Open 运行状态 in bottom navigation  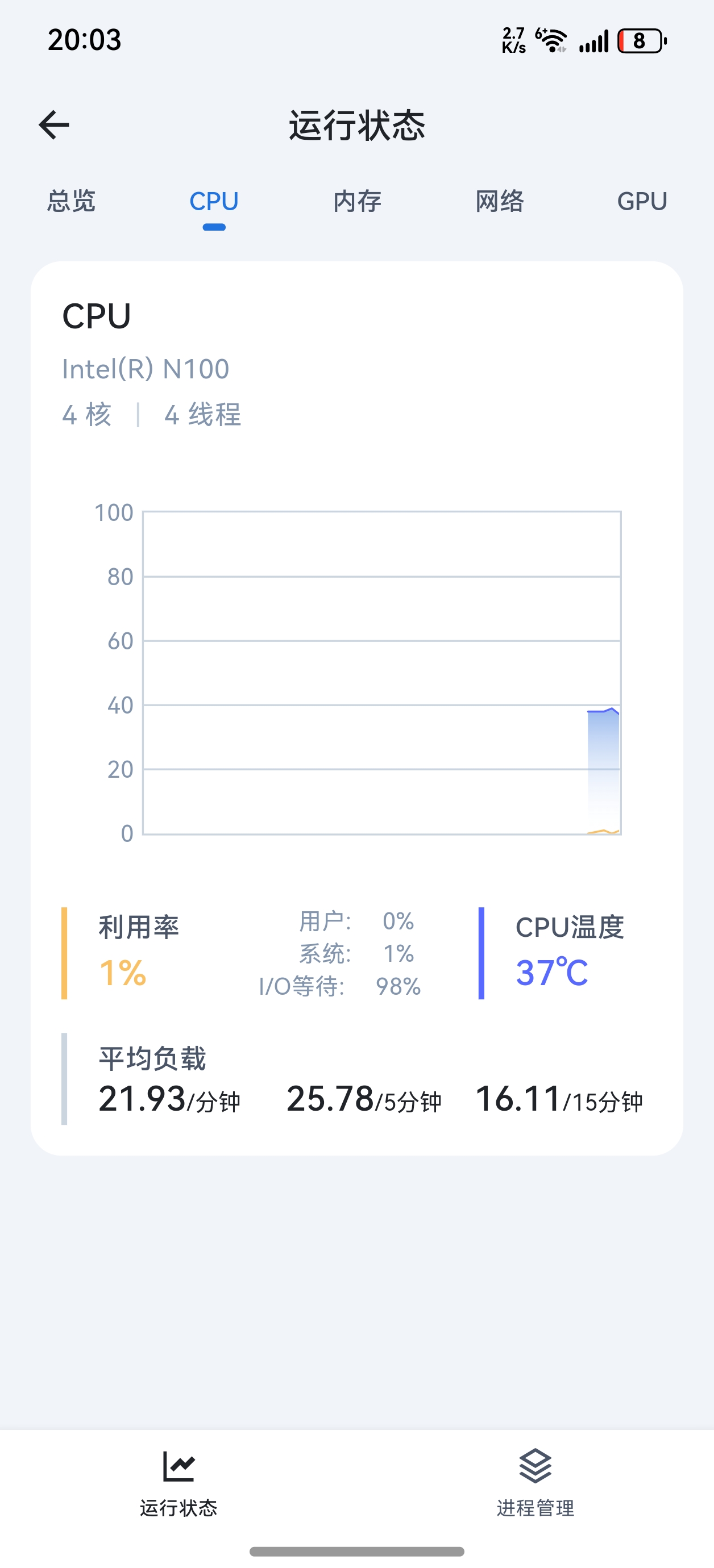coord(178,1482)
